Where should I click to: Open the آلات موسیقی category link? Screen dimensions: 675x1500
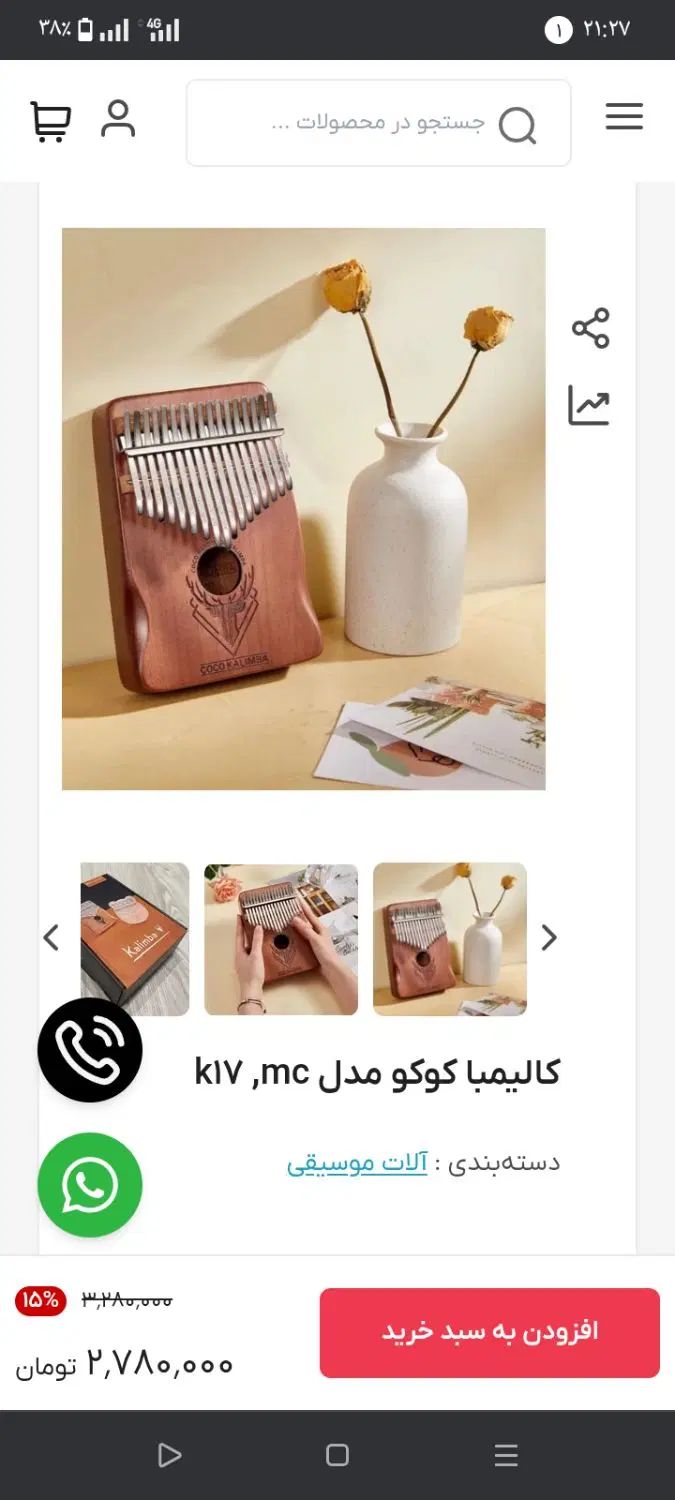[x=357, y=1163]
